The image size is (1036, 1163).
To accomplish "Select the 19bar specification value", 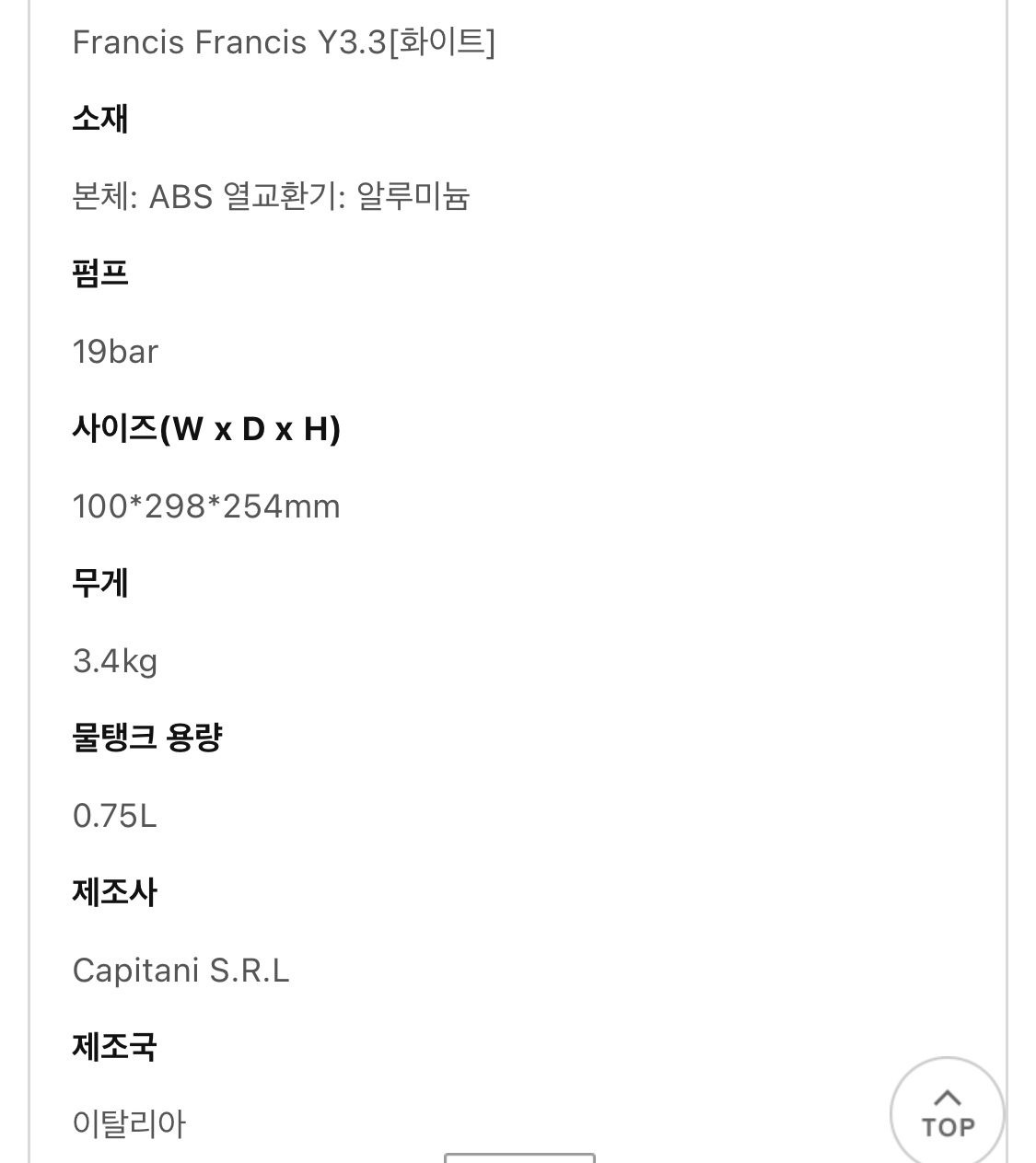I will (116, 351).
